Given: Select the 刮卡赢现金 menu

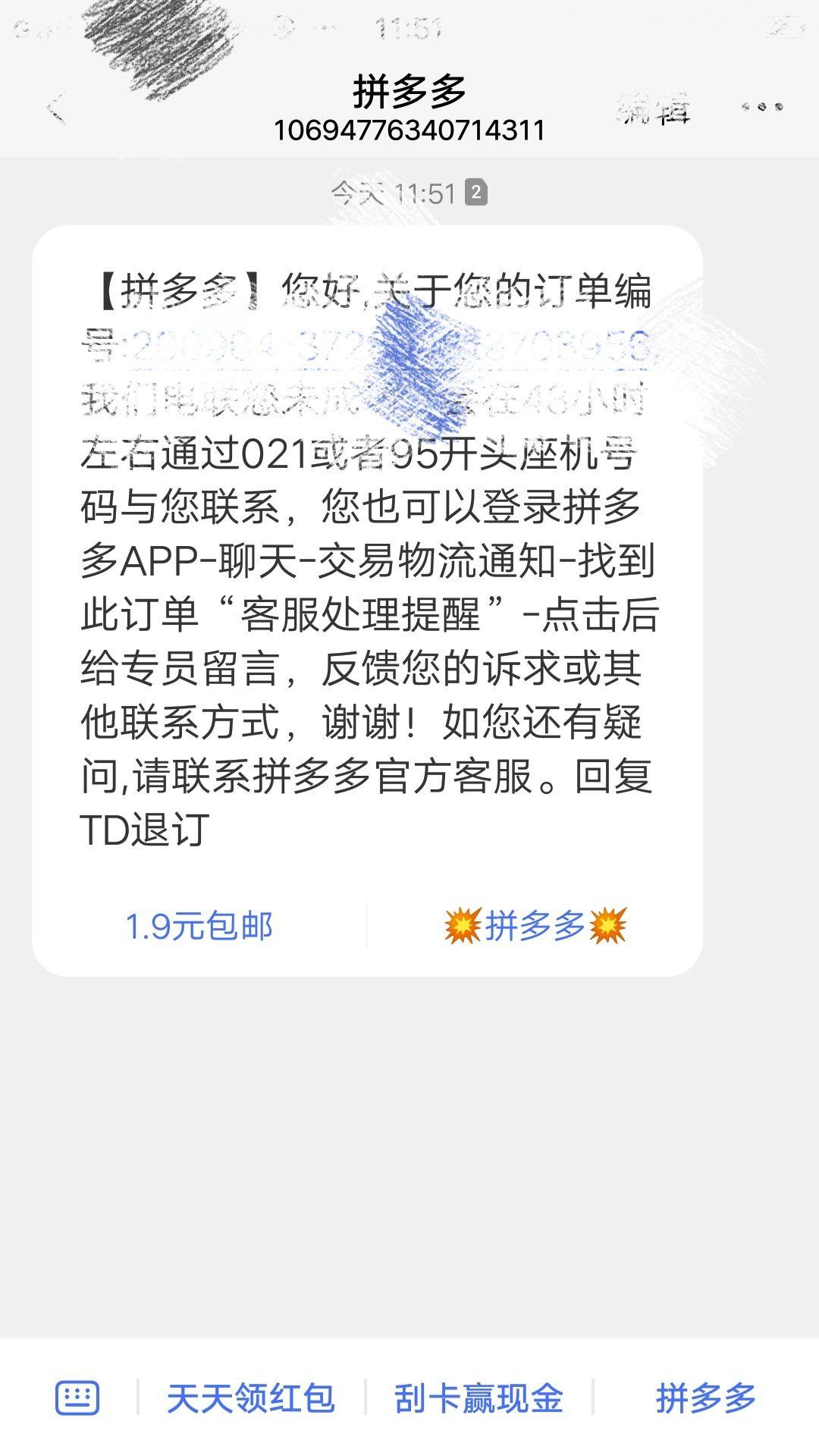Looking at the screenshot, I should tap(479, 1398).
